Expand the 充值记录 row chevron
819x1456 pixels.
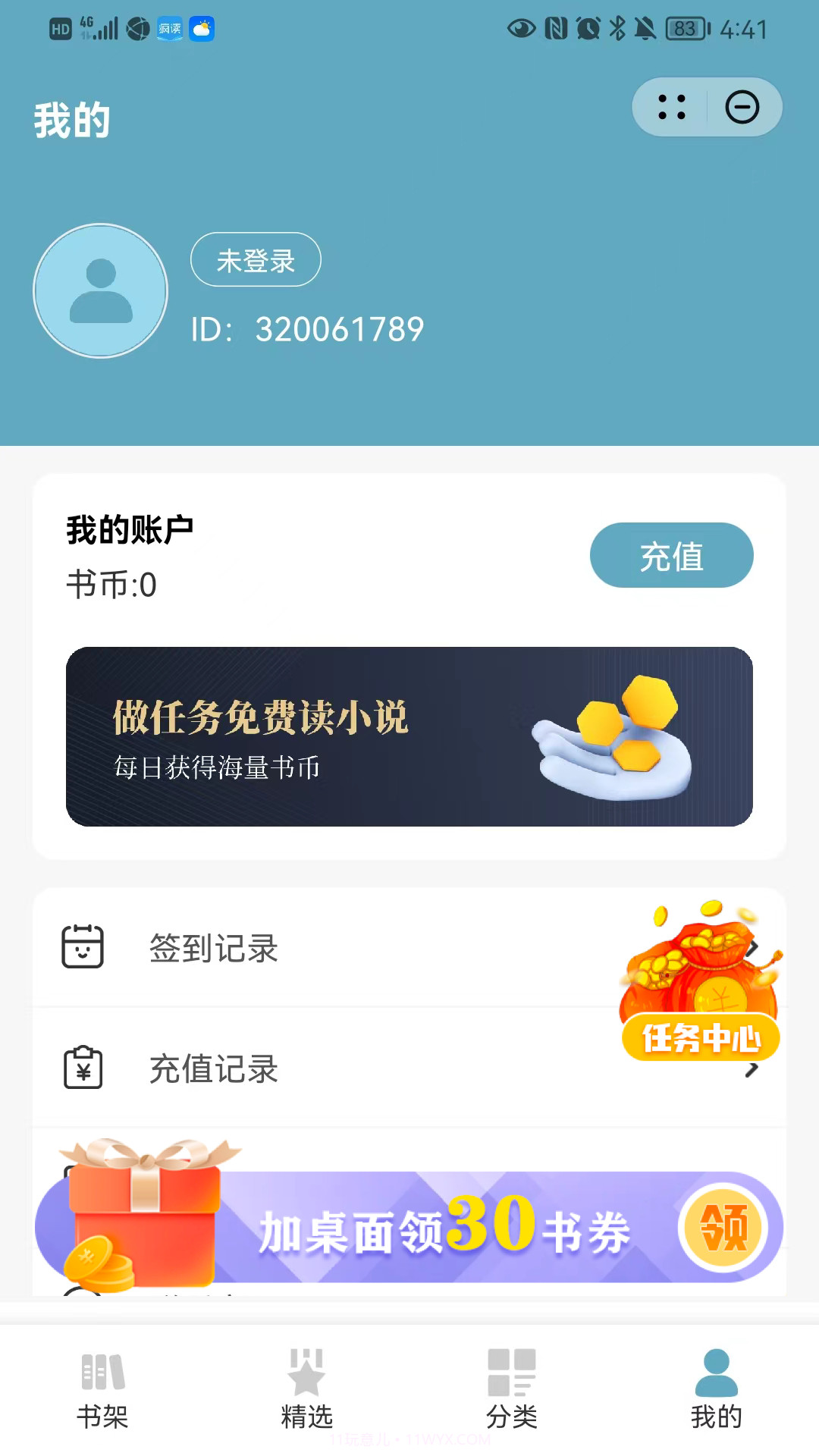click(x=751, y=1069)
